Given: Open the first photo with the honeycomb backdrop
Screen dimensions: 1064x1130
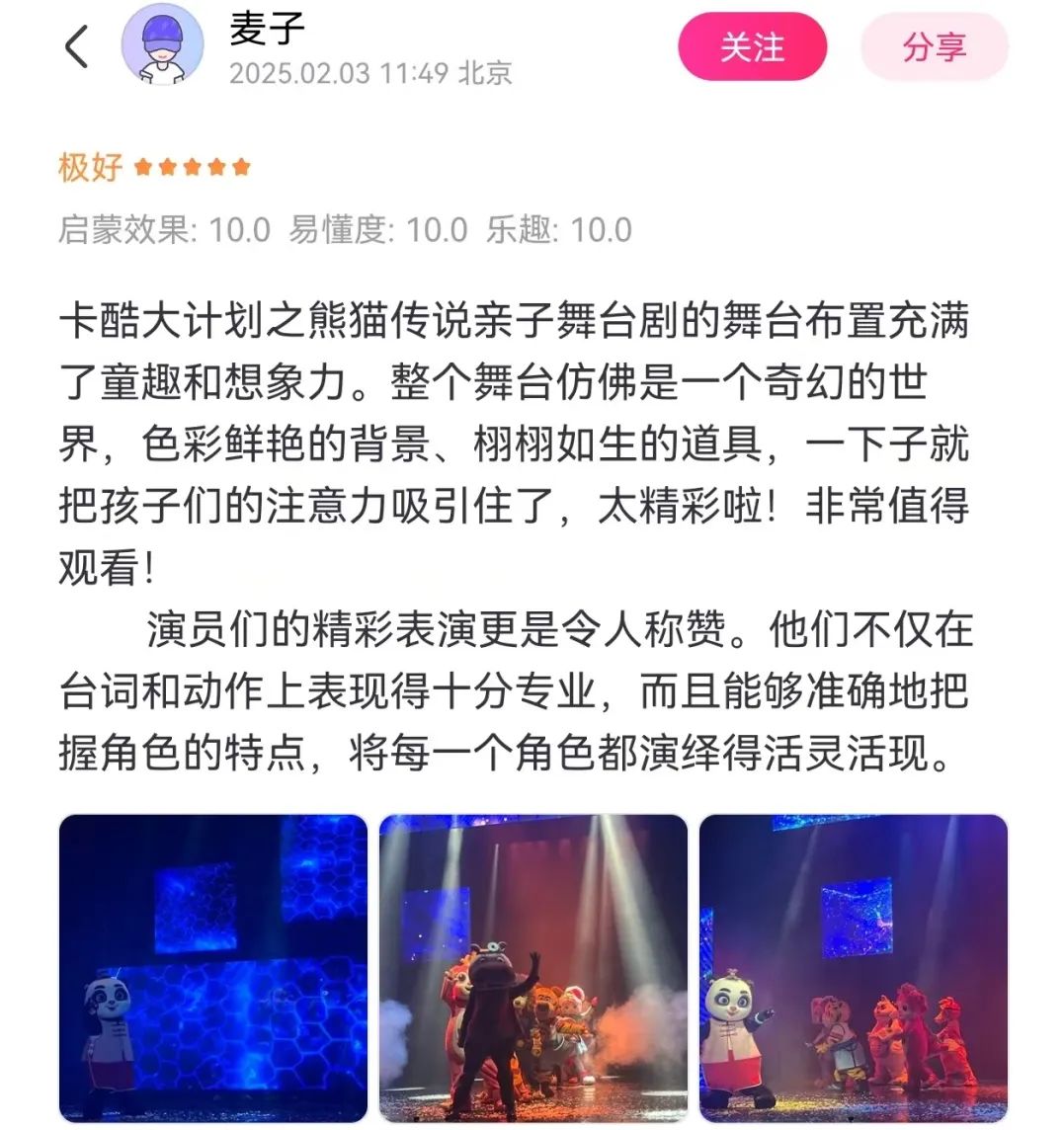Looking at the screenshot, I should tap(213, 967).
